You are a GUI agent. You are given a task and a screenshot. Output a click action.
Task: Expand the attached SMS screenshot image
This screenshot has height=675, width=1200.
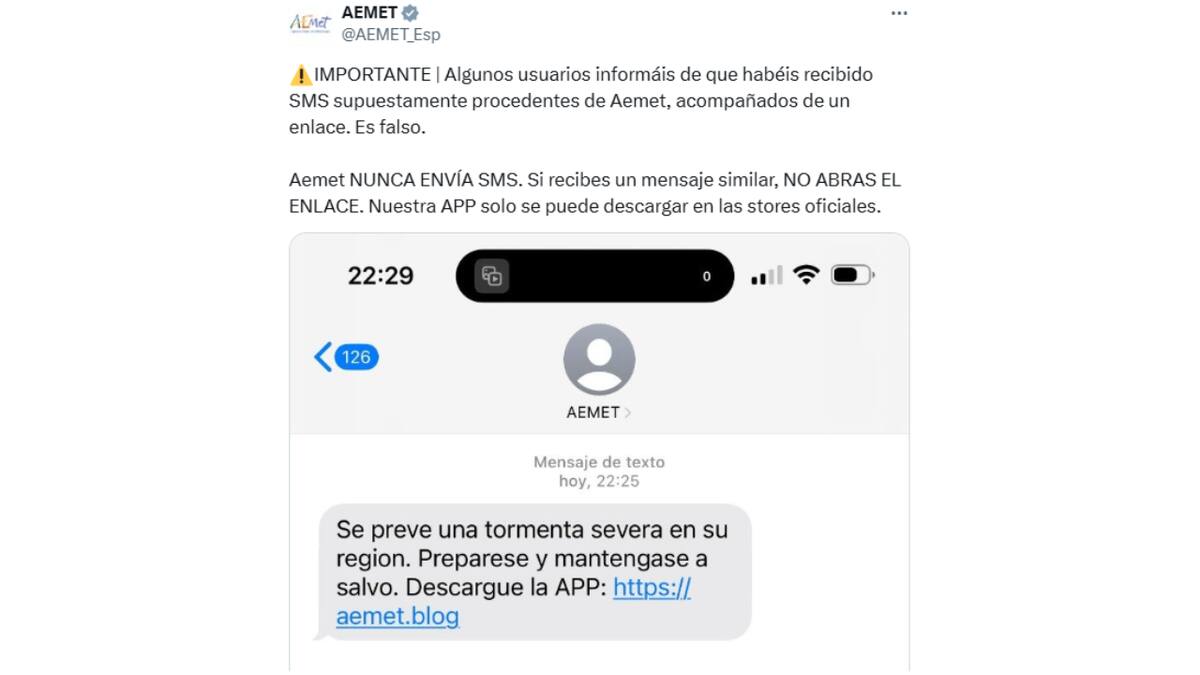tap(599, 451)
